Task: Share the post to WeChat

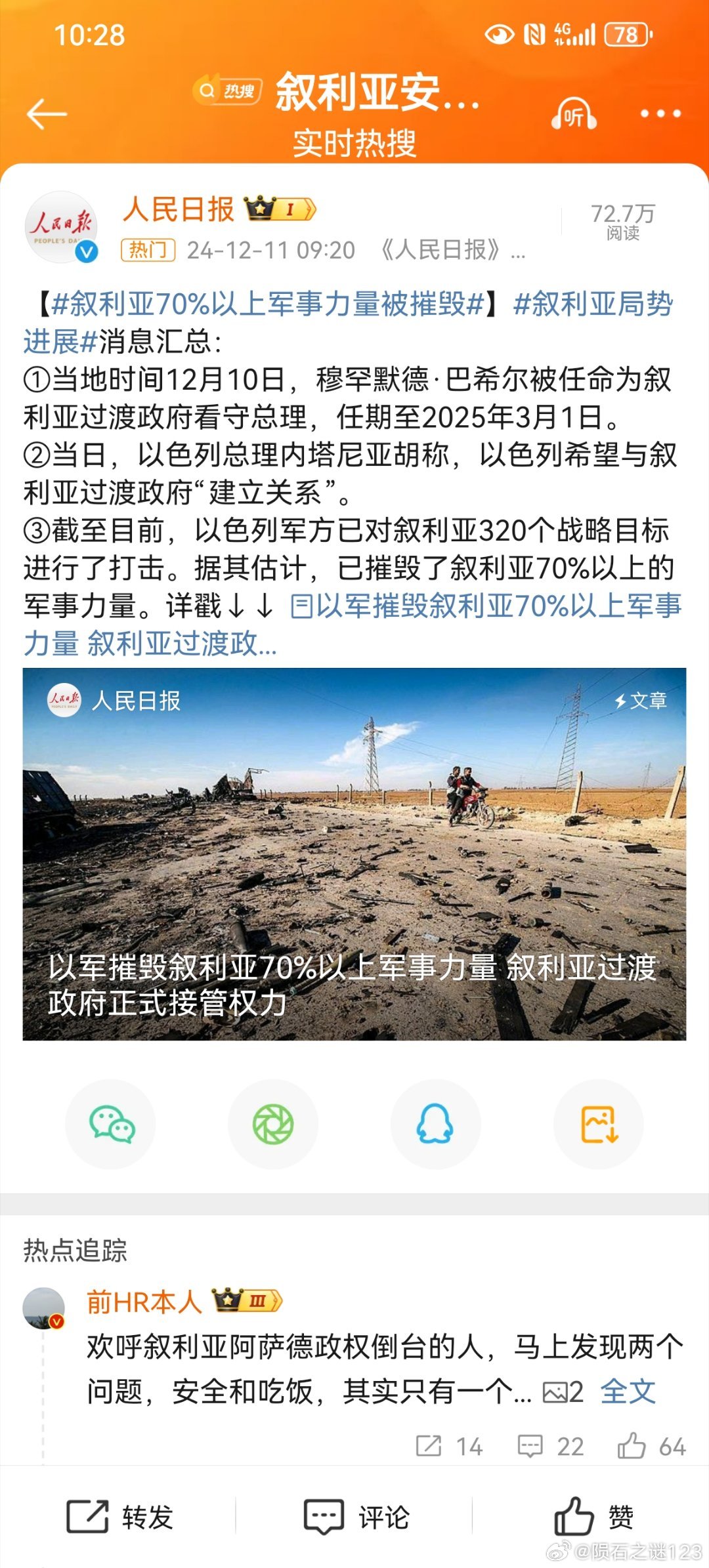Action: (x=111, y=1124)
